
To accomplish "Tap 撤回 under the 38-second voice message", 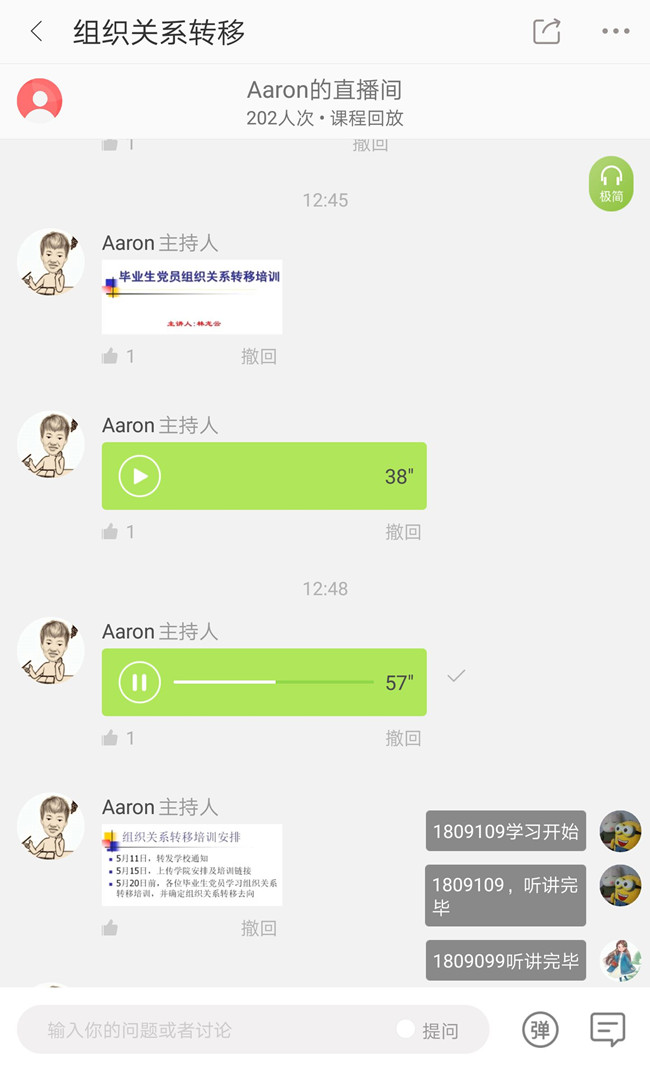I will (x=403, y=532).
